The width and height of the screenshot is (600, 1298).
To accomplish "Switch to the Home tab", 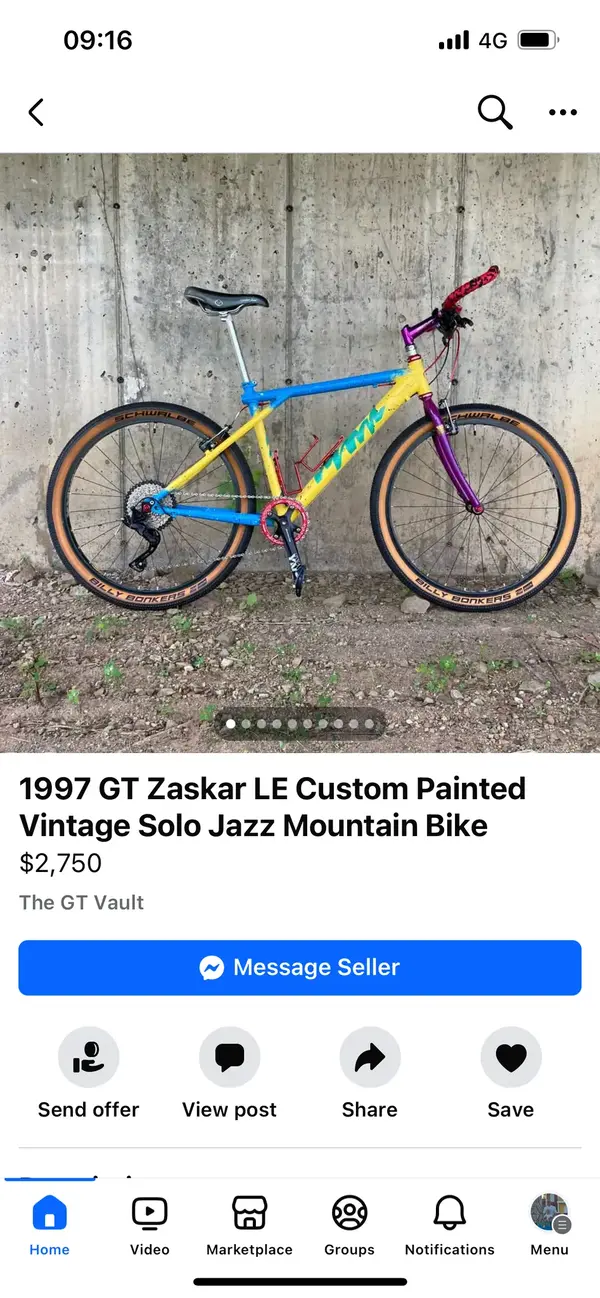I will (49, 1226).
